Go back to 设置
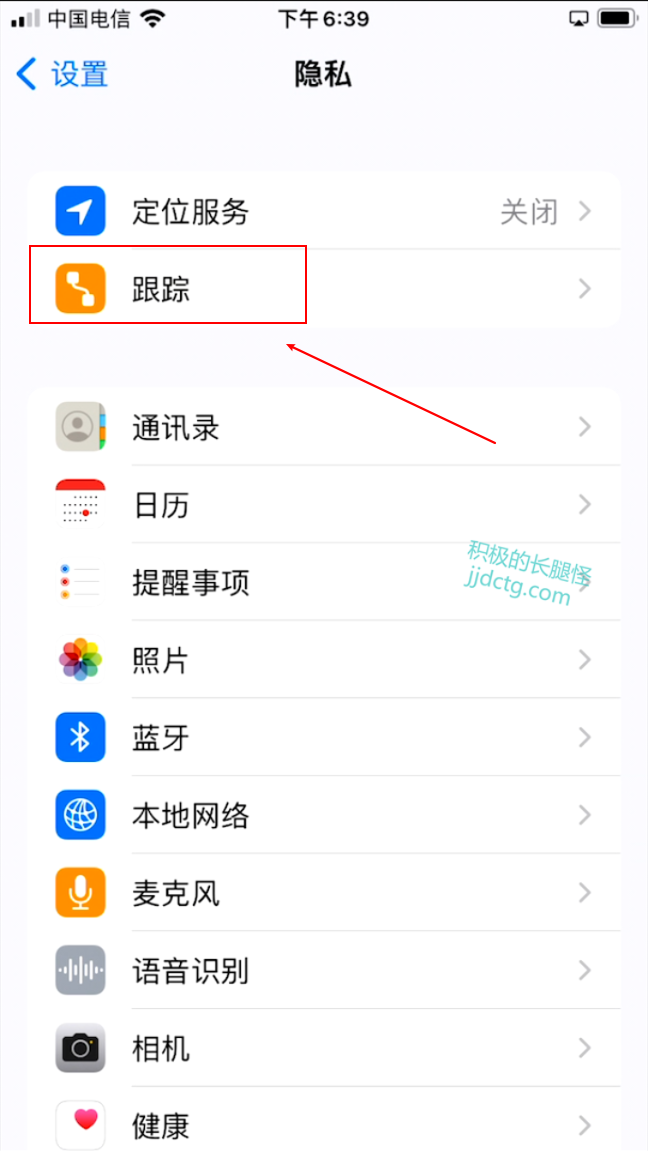This screenshot has width=648, height=1151. coord(63,74)
